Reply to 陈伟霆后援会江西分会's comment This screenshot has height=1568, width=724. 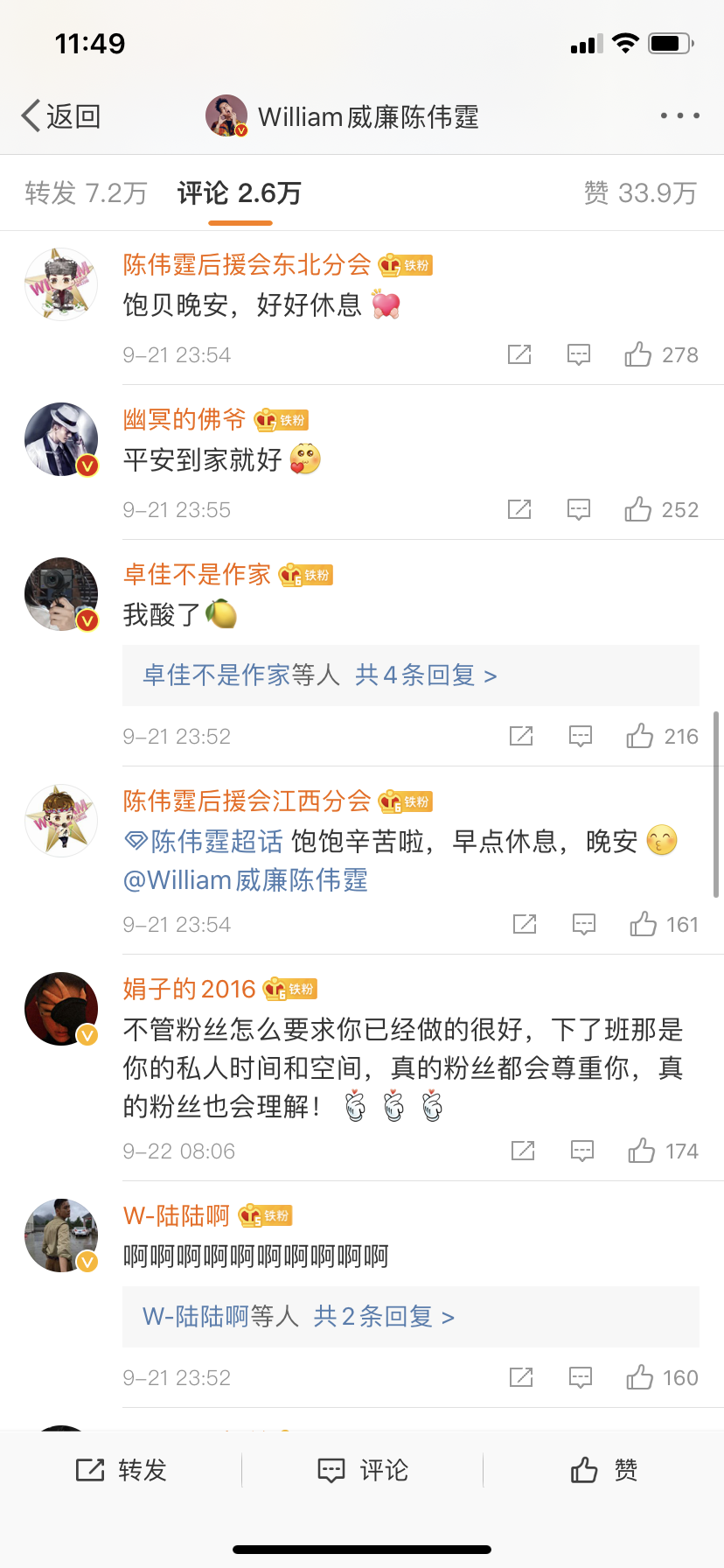[x=584, y=924]
